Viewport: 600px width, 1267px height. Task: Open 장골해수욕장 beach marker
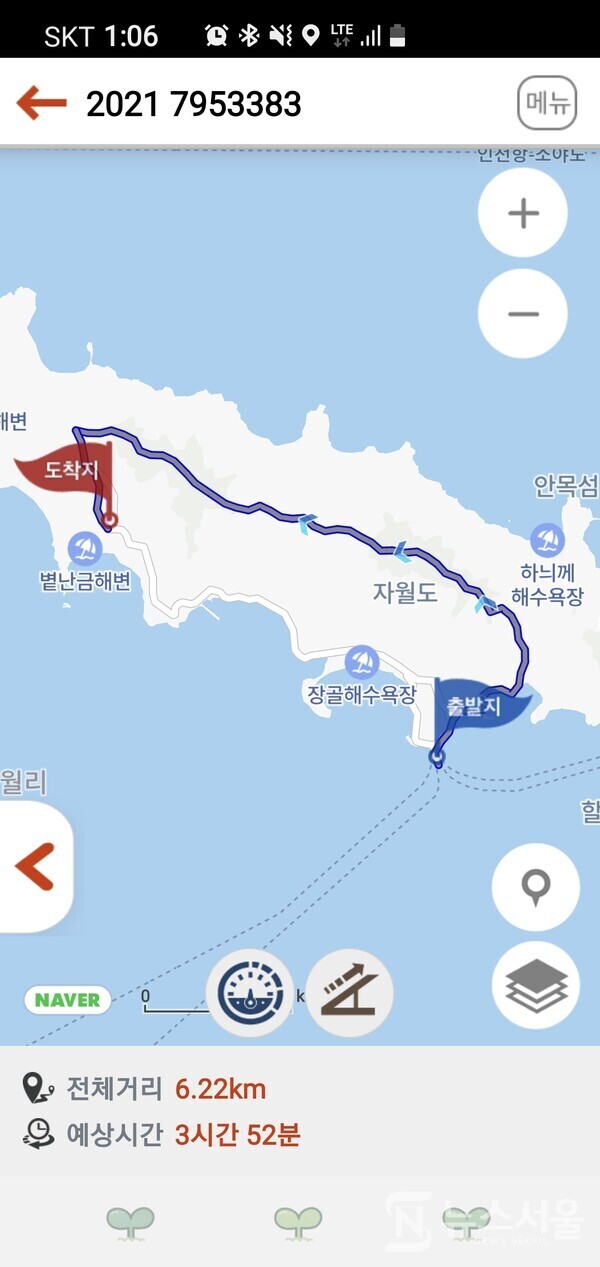[361, 661]
